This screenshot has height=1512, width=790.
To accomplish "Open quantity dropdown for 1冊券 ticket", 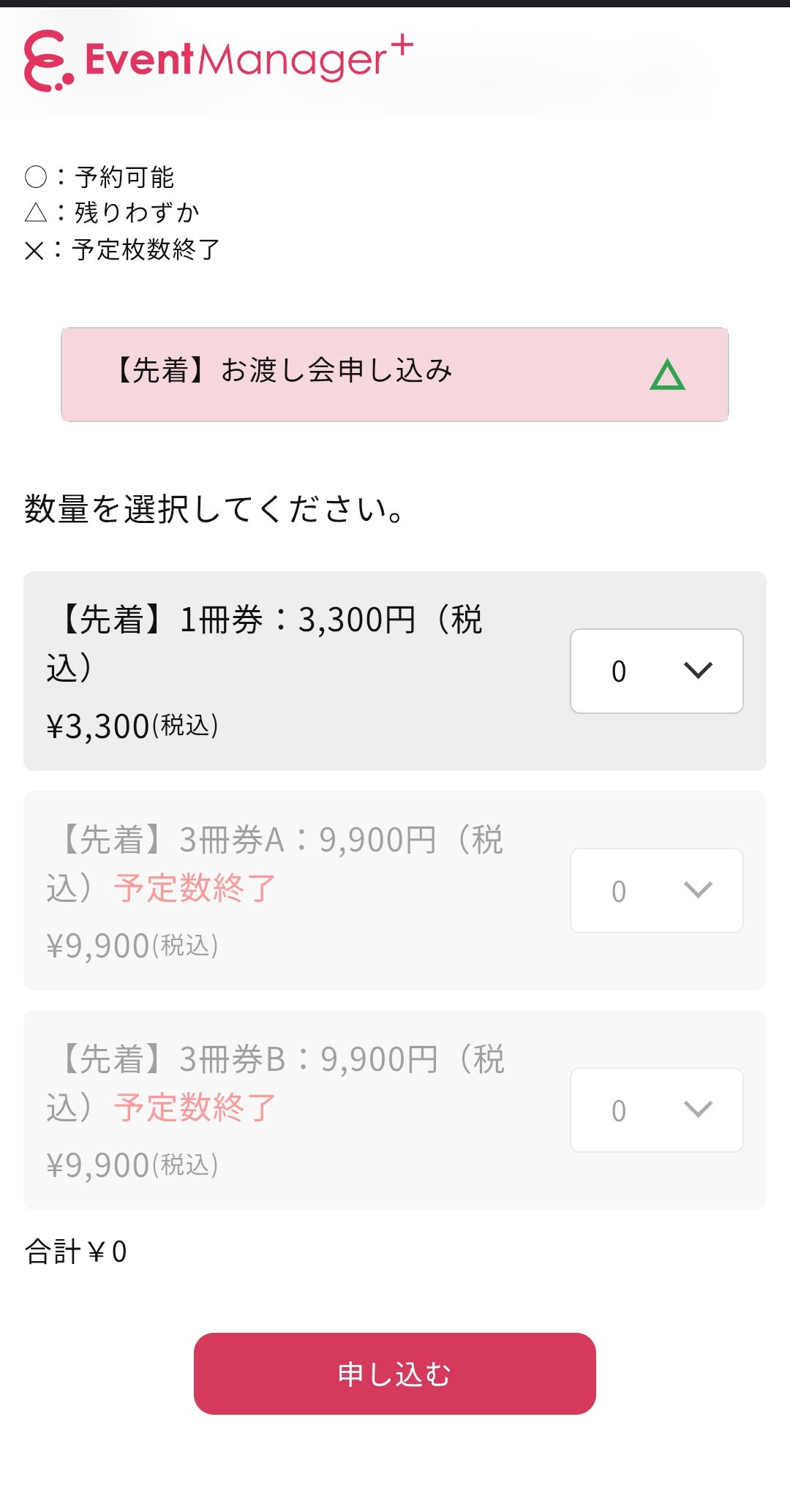I will click(x=656, y=671).
